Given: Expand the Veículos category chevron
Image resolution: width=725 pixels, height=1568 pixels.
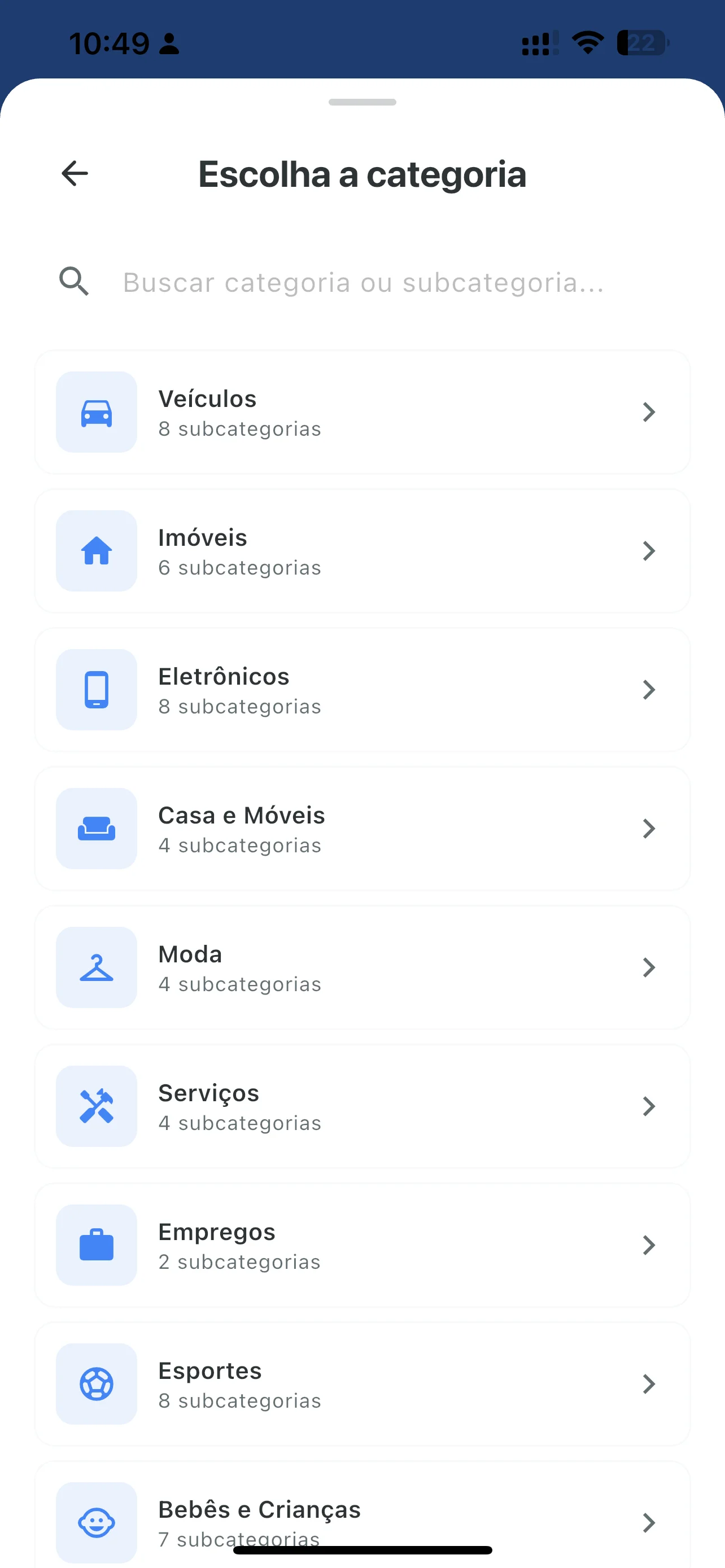Looking at the screenshot, I should click(649, 411).
